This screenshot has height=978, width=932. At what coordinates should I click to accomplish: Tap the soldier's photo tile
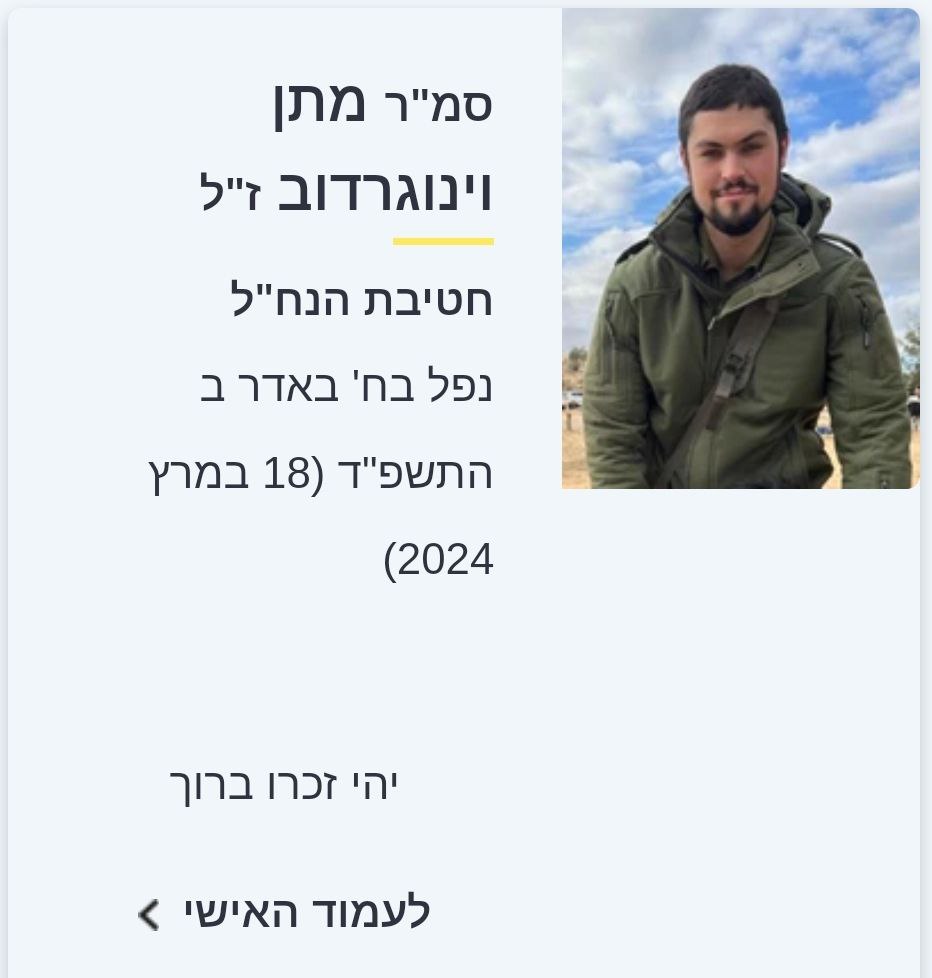[740, 250]
